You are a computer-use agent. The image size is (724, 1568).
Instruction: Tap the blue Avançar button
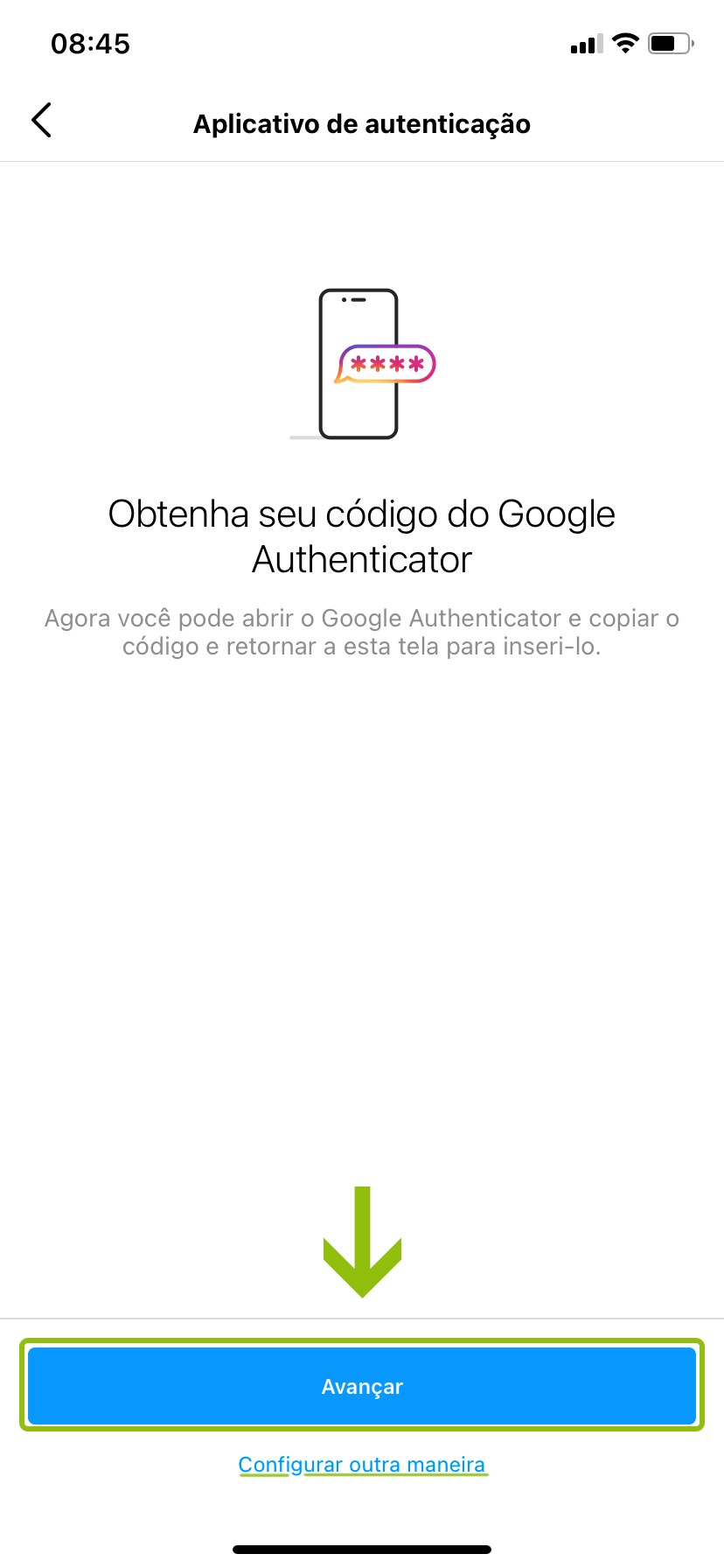tap(362, 1386)
